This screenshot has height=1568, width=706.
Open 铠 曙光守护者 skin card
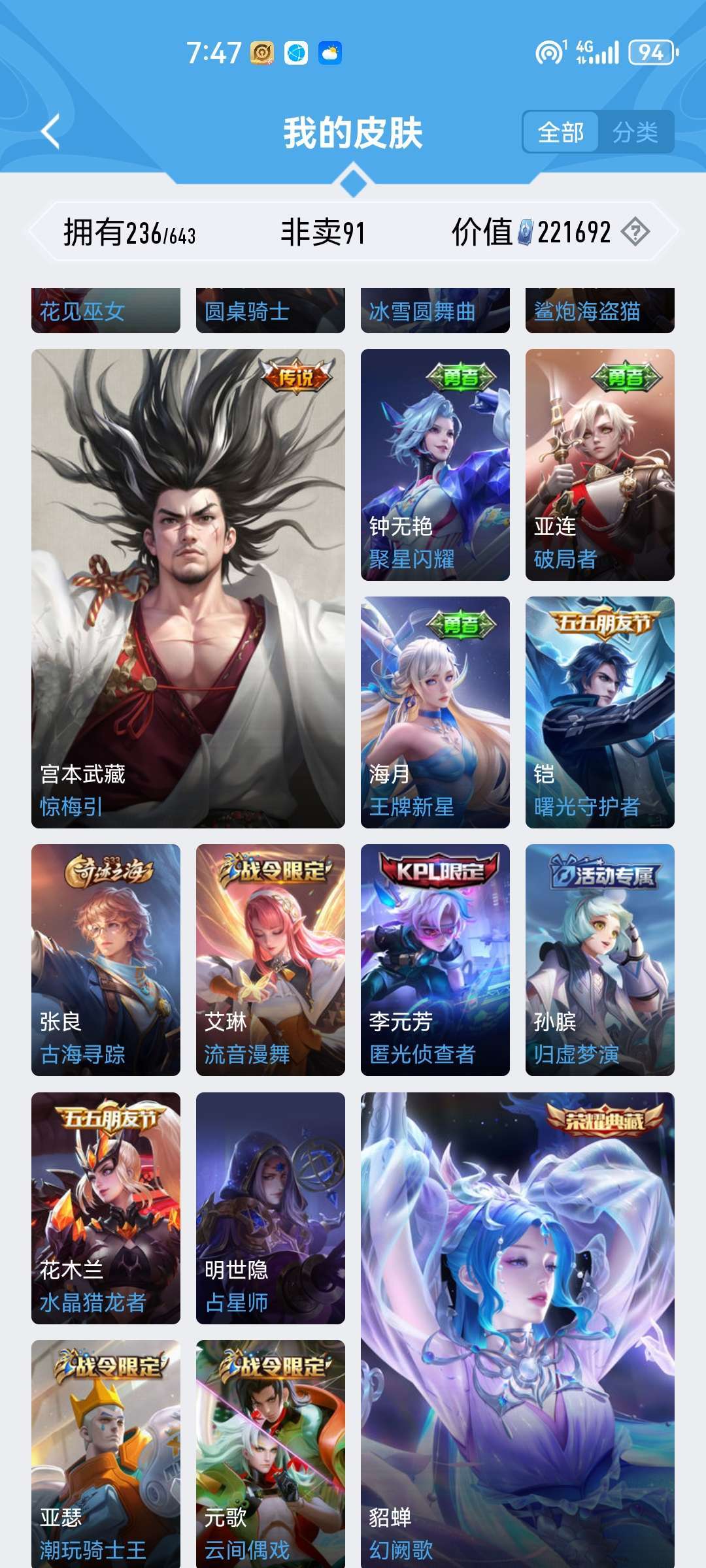tap(600, 712)
